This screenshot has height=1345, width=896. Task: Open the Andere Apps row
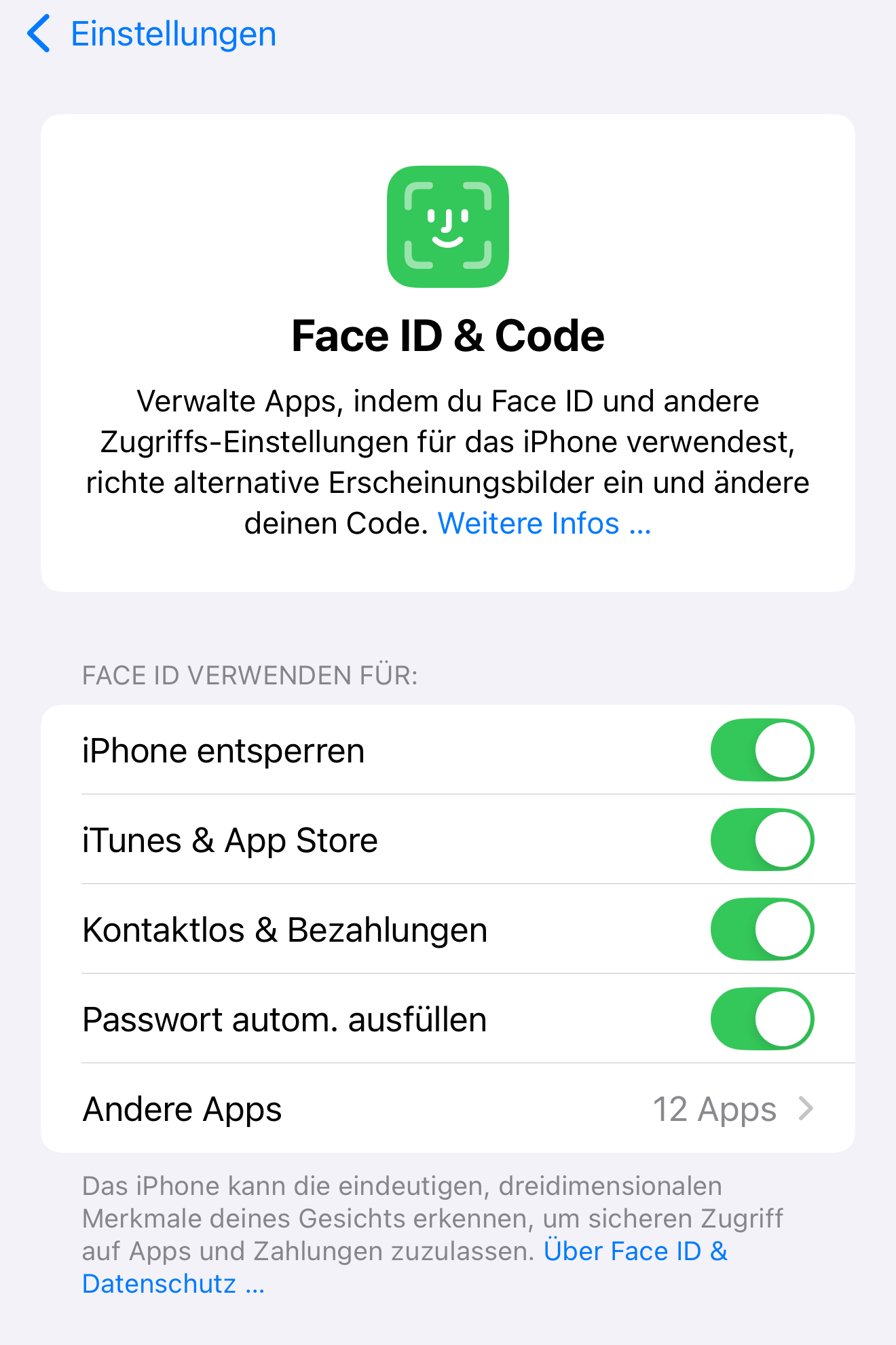coord(447,1109)
